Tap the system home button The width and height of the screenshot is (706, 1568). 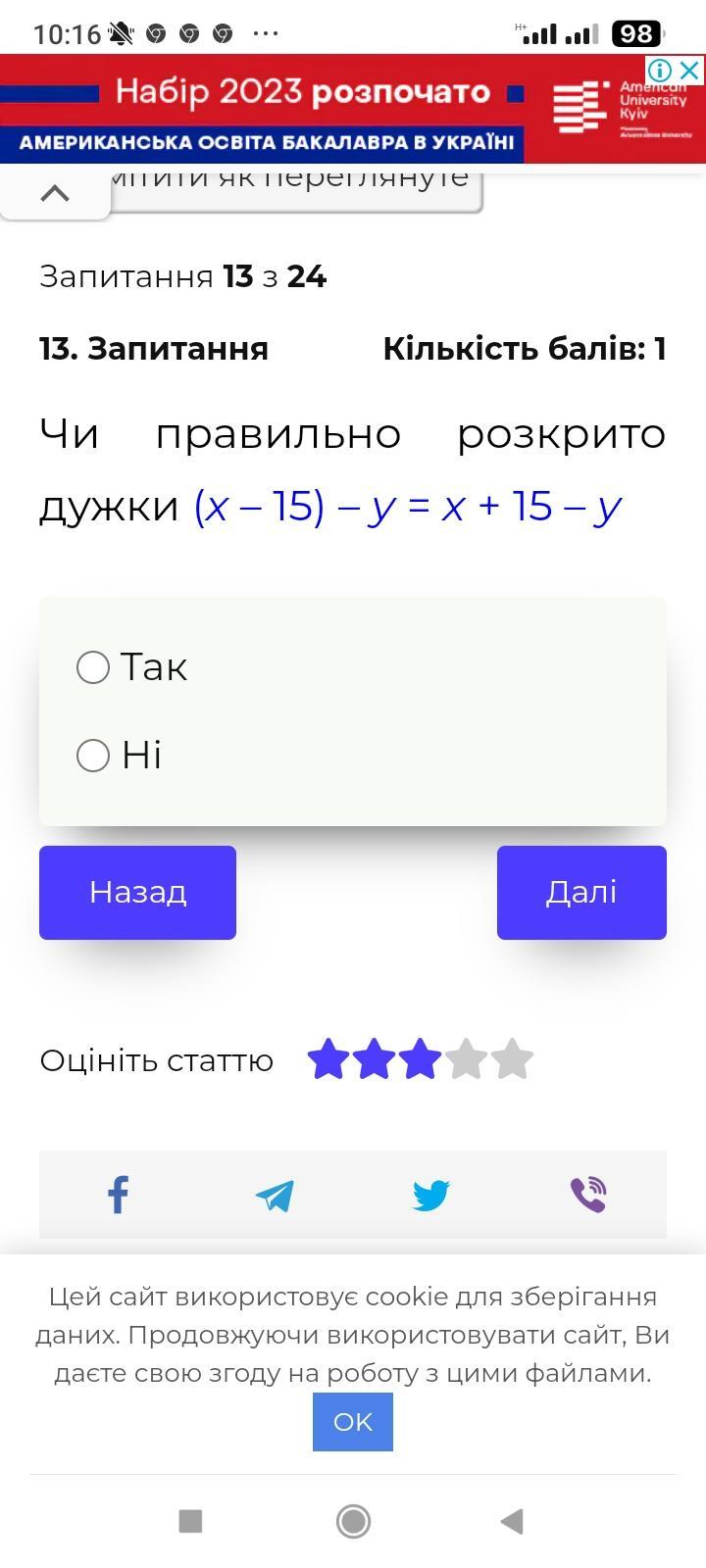pos(353,1521)
